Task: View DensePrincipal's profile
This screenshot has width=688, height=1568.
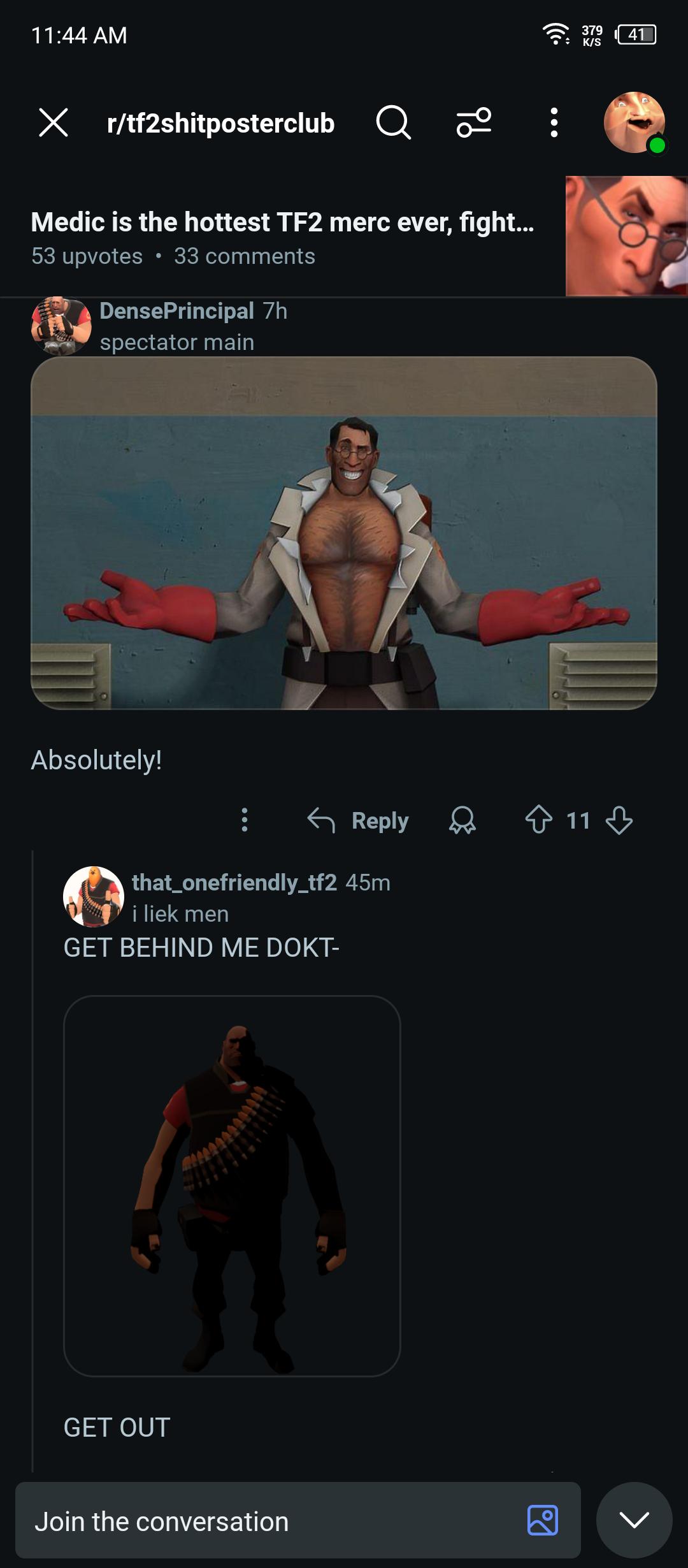Action: 176,311
